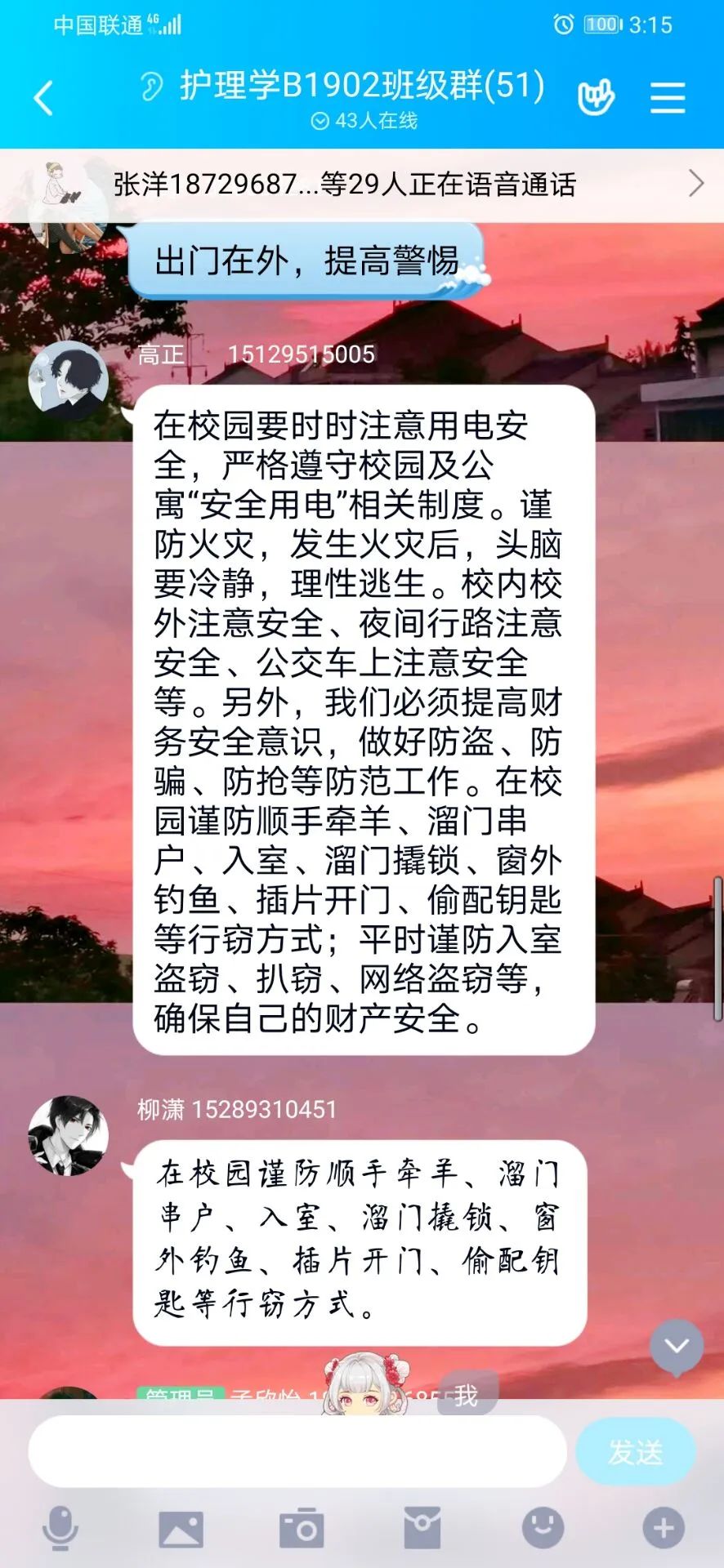This screenshot has width=724, height=1568.
Task: Open the camera to take a photo
Action: pyautogui.click(x=302, y=1528)
